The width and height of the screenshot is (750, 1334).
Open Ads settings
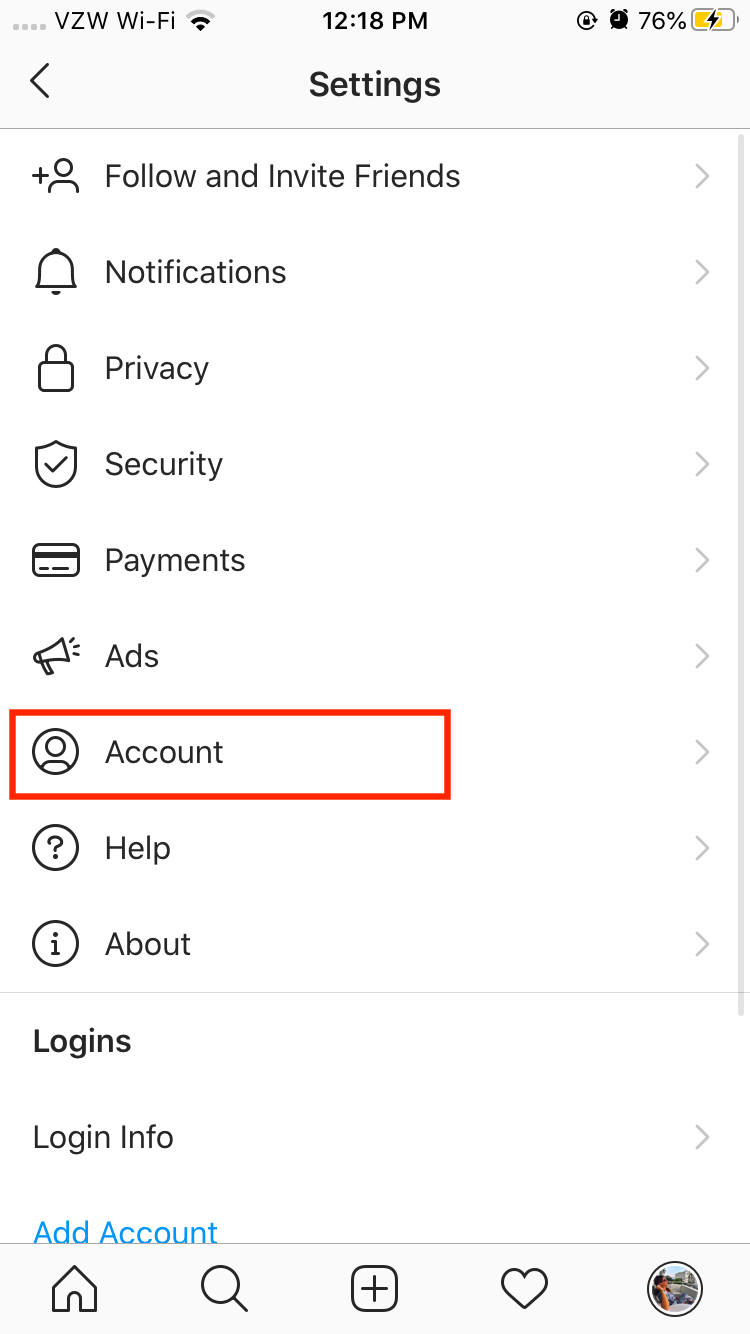(375, 656)
